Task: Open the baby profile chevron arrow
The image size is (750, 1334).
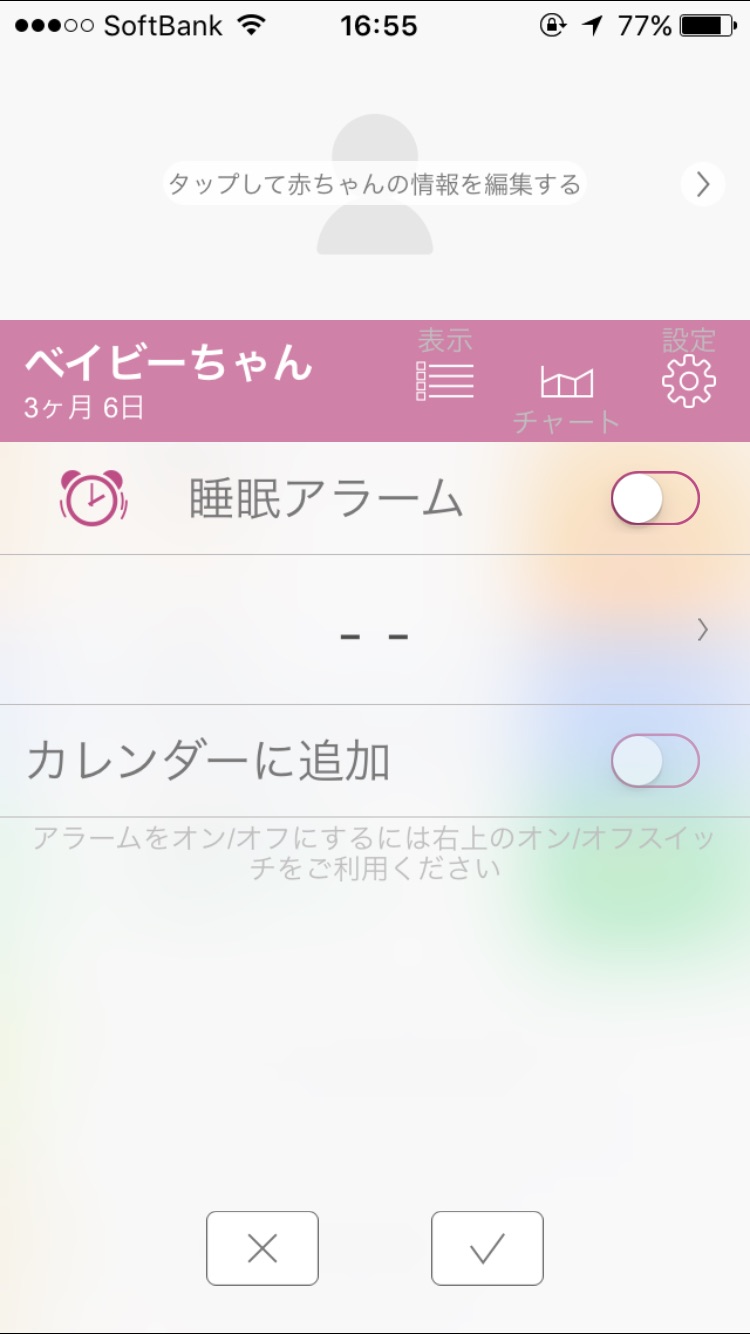Action: tap(702, 184)
